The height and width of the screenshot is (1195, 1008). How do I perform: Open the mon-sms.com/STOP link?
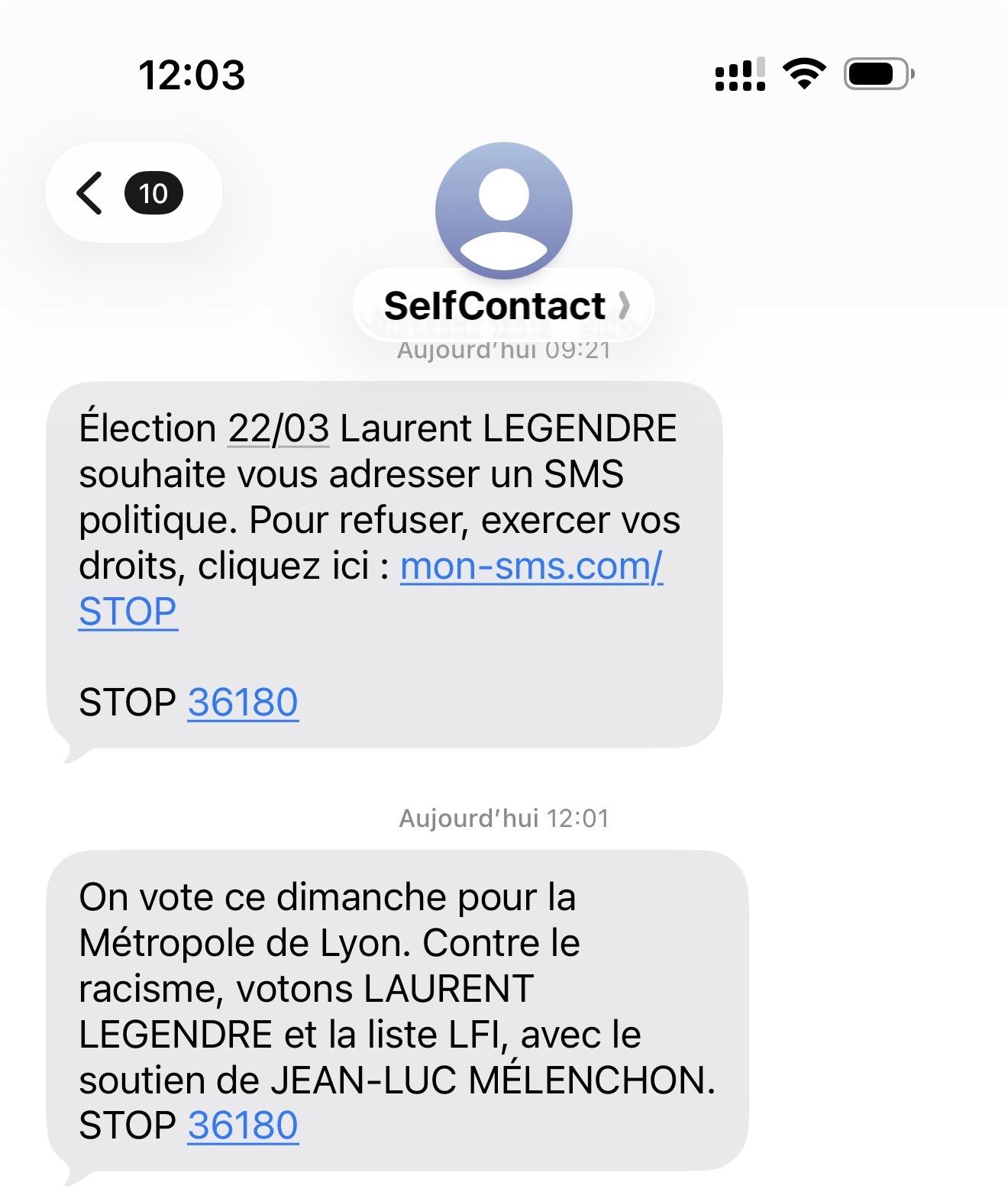click(x=531, y=567)
